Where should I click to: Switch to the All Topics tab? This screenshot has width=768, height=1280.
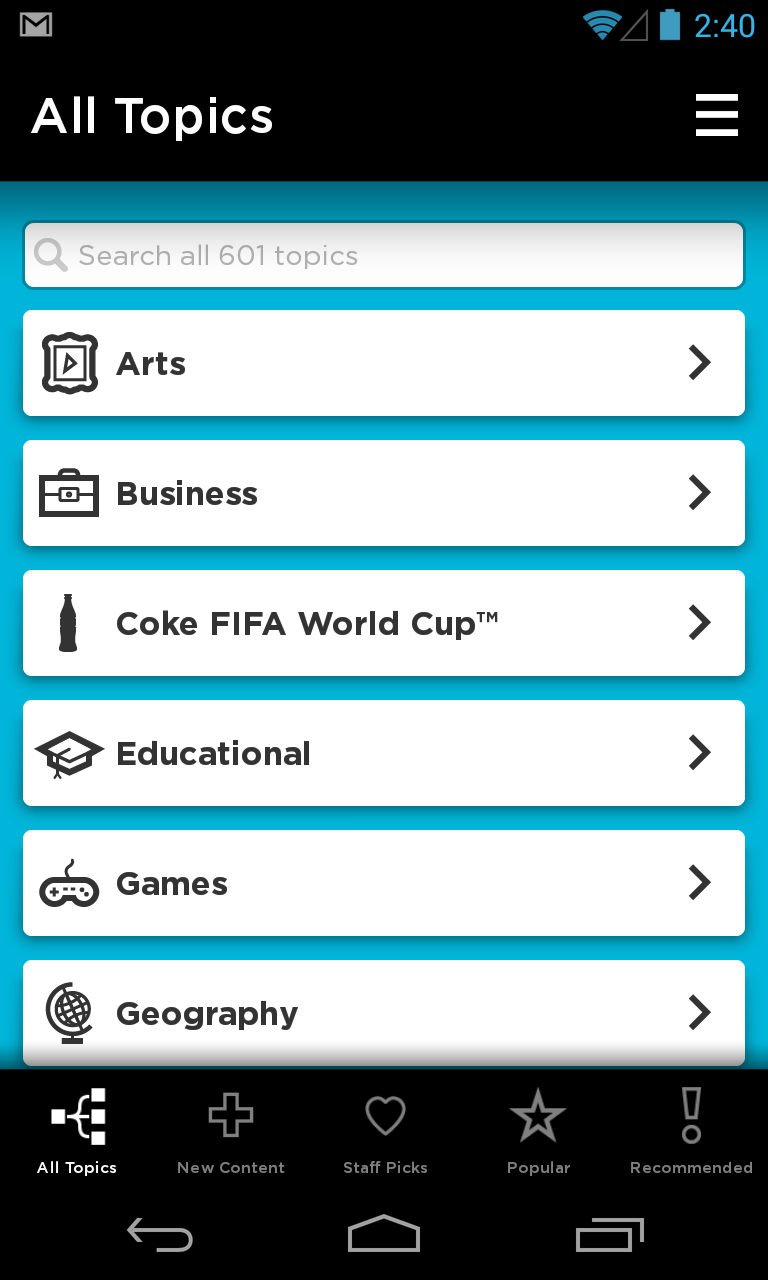click(x=77, y=1132)
